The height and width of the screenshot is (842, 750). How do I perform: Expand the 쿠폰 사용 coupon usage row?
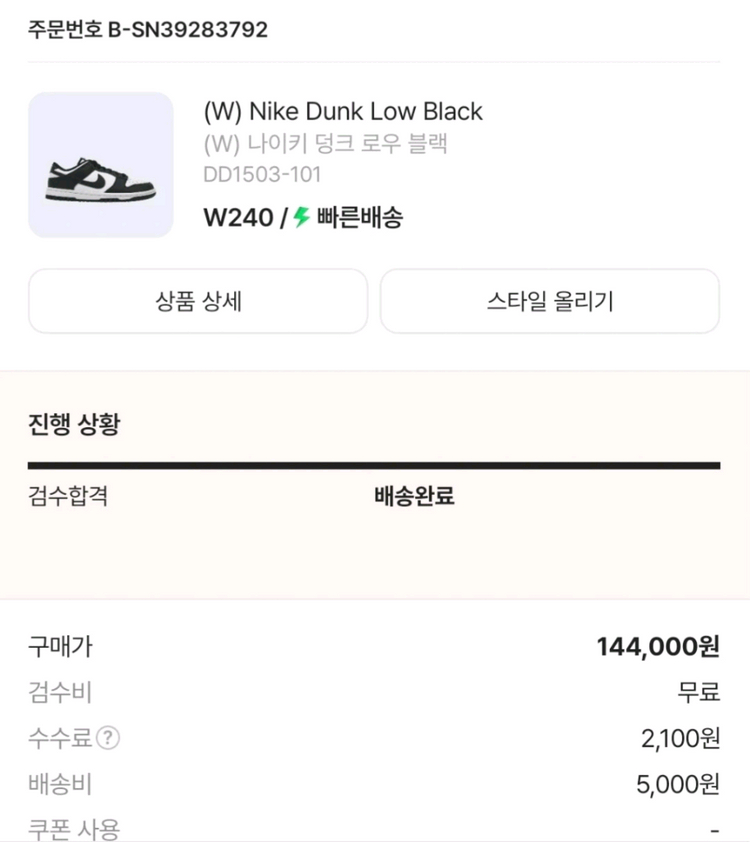(x=73, y=828)
